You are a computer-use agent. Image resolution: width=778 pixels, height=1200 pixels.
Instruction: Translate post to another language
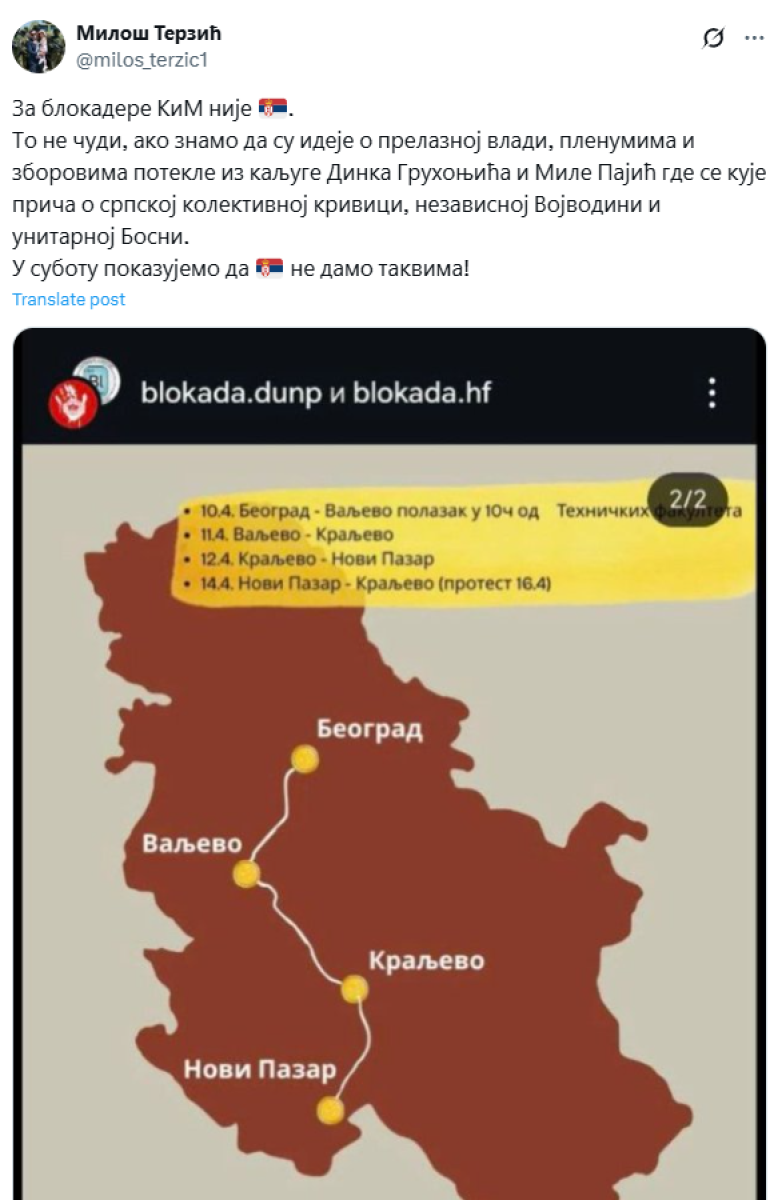coord(69,300)
